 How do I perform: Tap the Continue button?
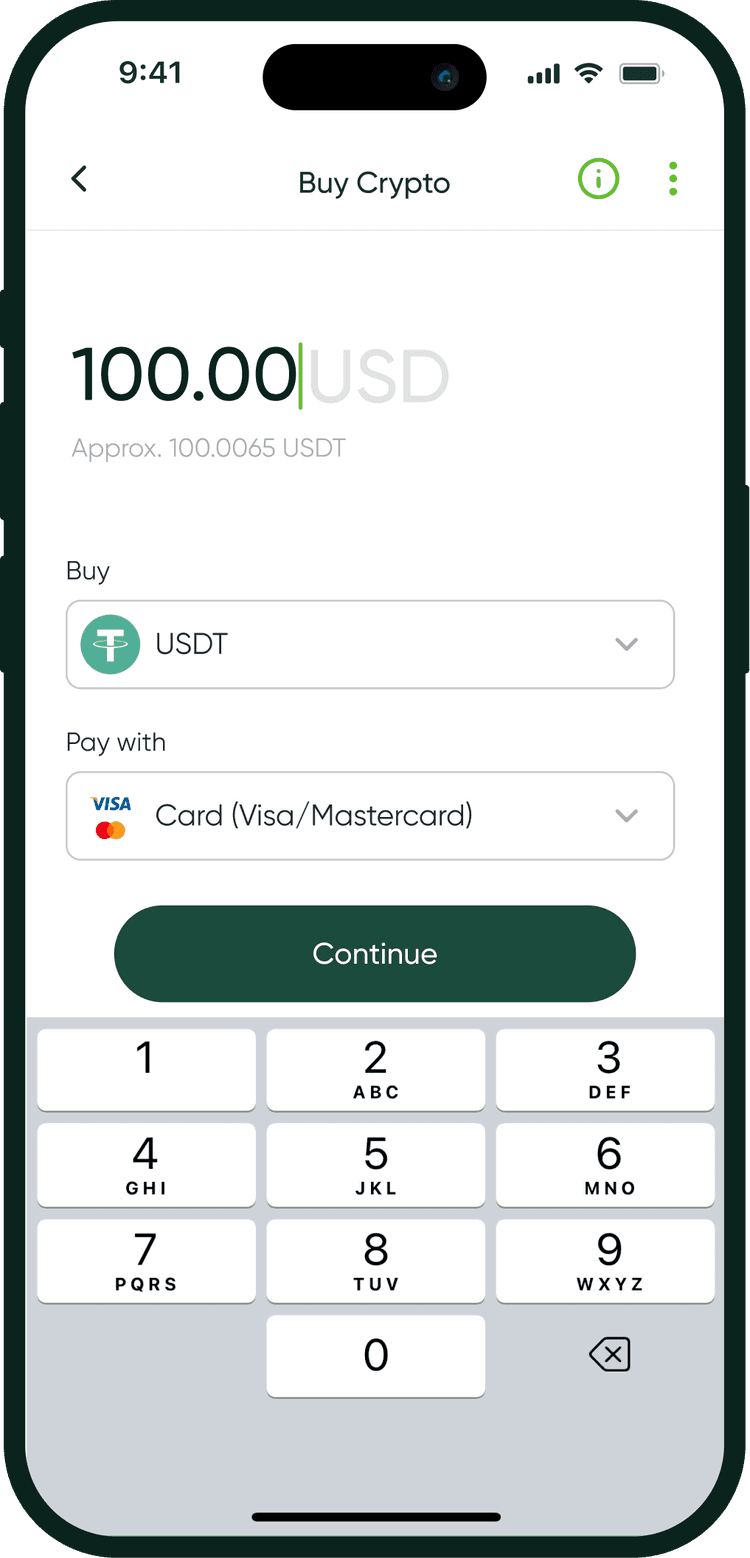click(375, 953)
